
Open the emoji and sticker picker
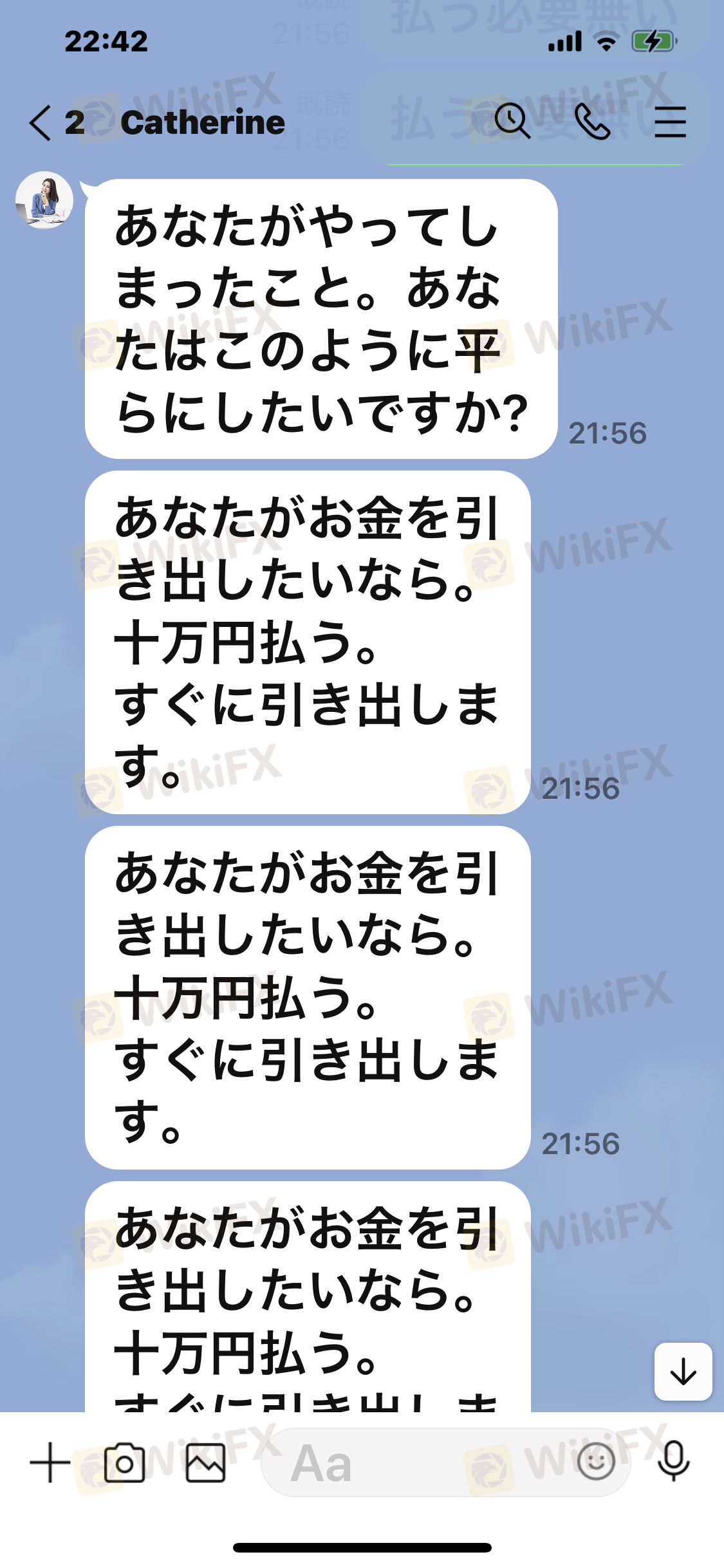pos(595,1461)
